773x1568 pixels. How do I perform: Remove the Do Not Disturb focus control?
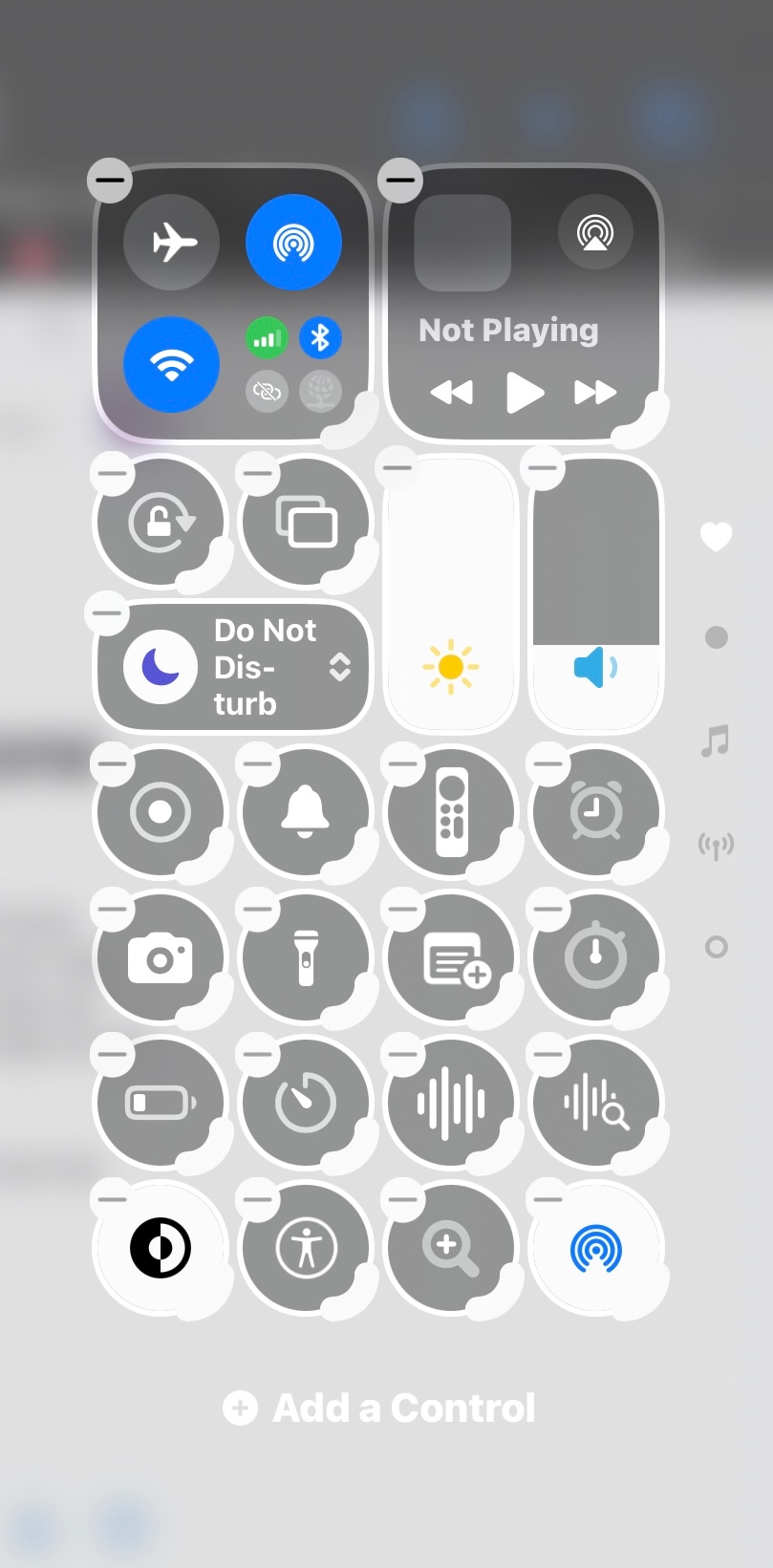click(x=107, y=612)
